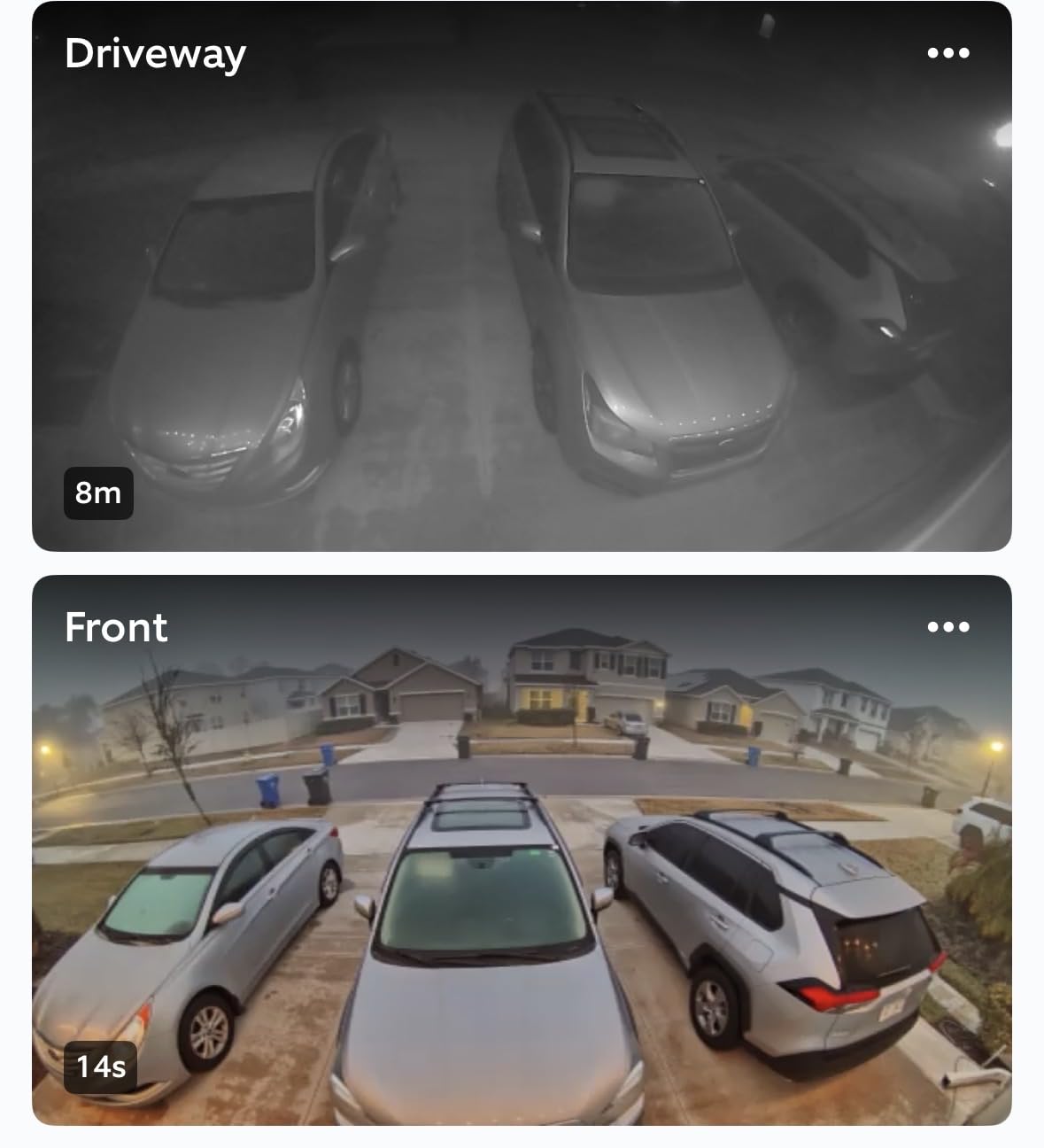Open the Front camera's three-dot menu
The height and width of the screenshot is (1148, 1044).
coord(947,627)
